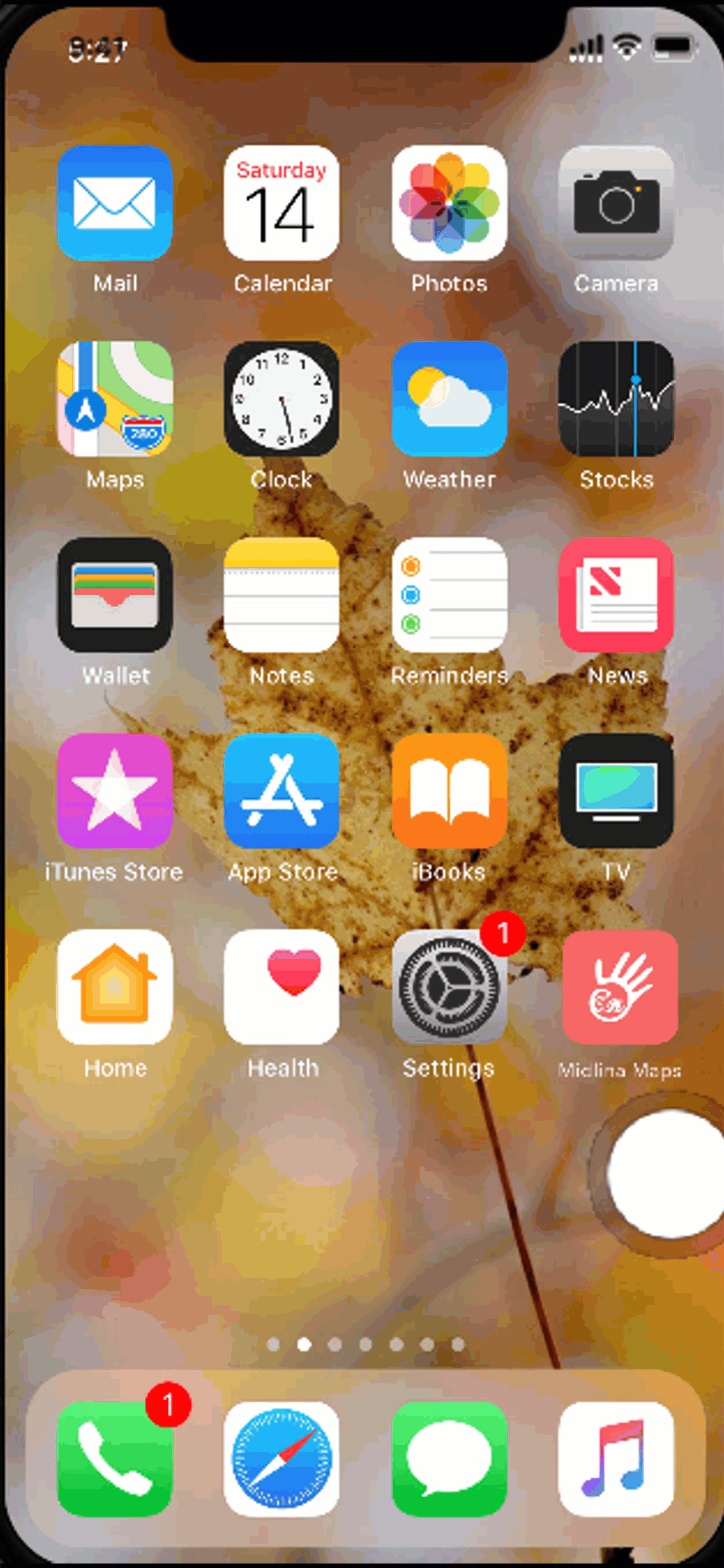The width and height of the screenshot is (724, 1568).
Task: Open the Midlina Maps app
Action: (x=620, y=987)
